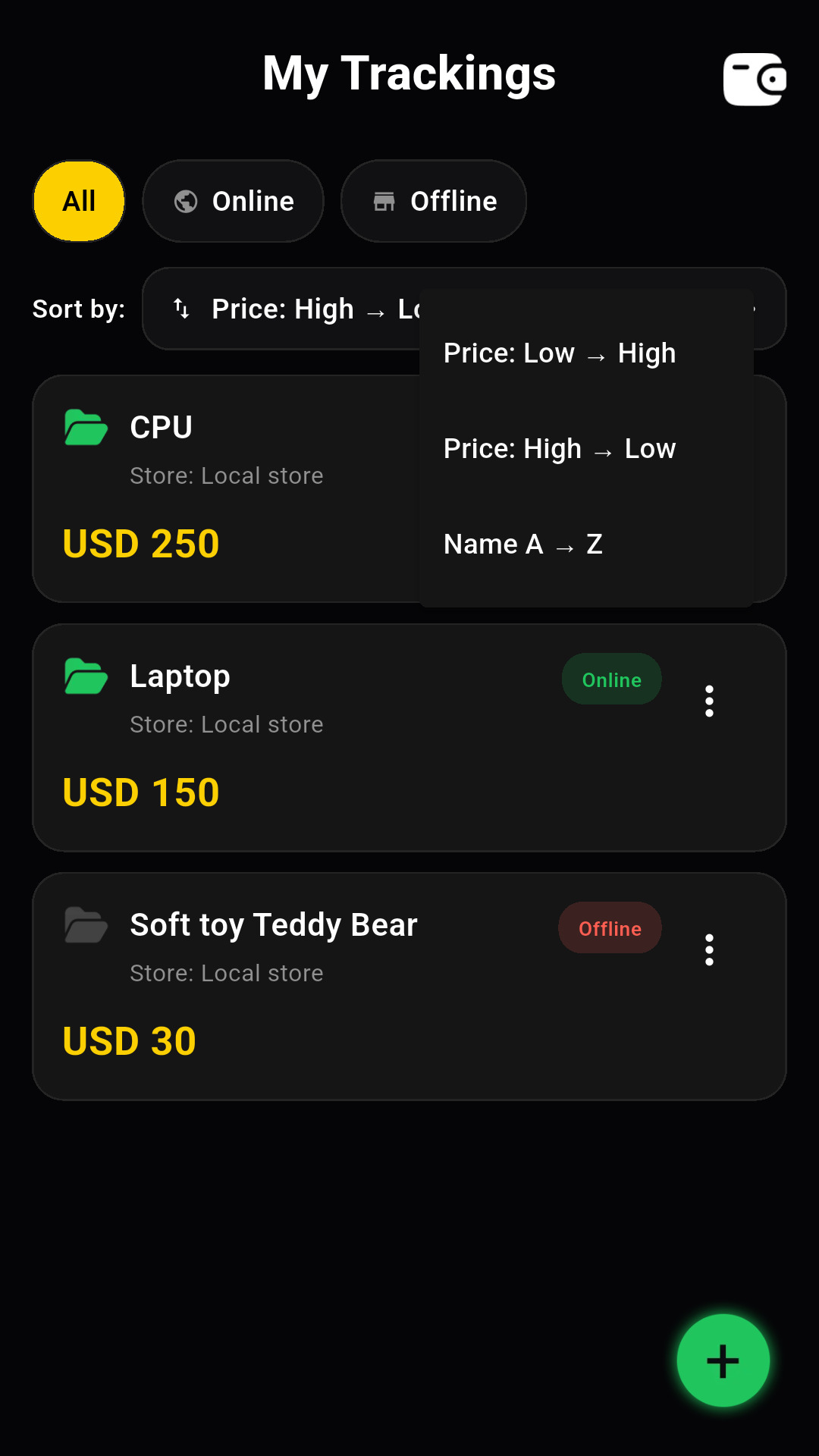819x1456 pixels.
Task: Choose Price: High → Low in the menu
Action: (560, 449)
